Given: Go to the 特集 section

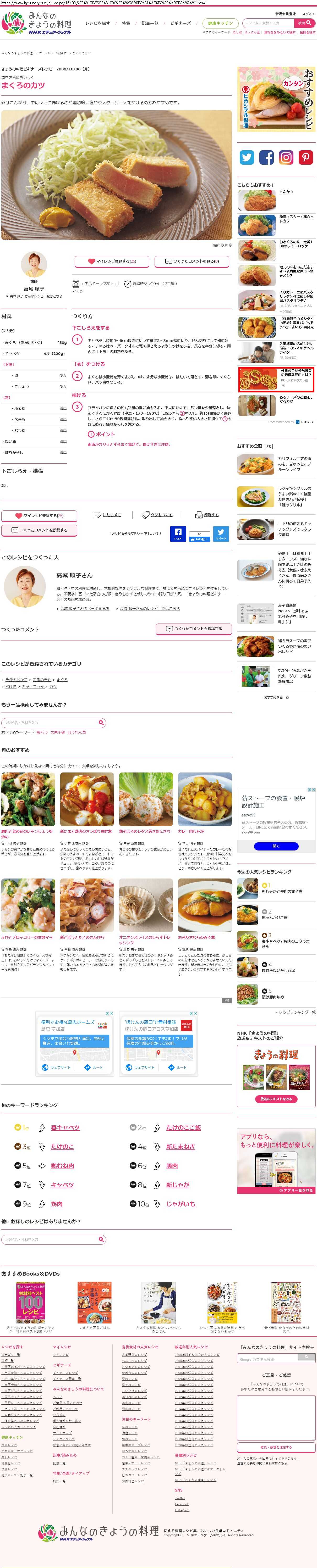Looking at the screenshot, I should [x=125, y=23].
